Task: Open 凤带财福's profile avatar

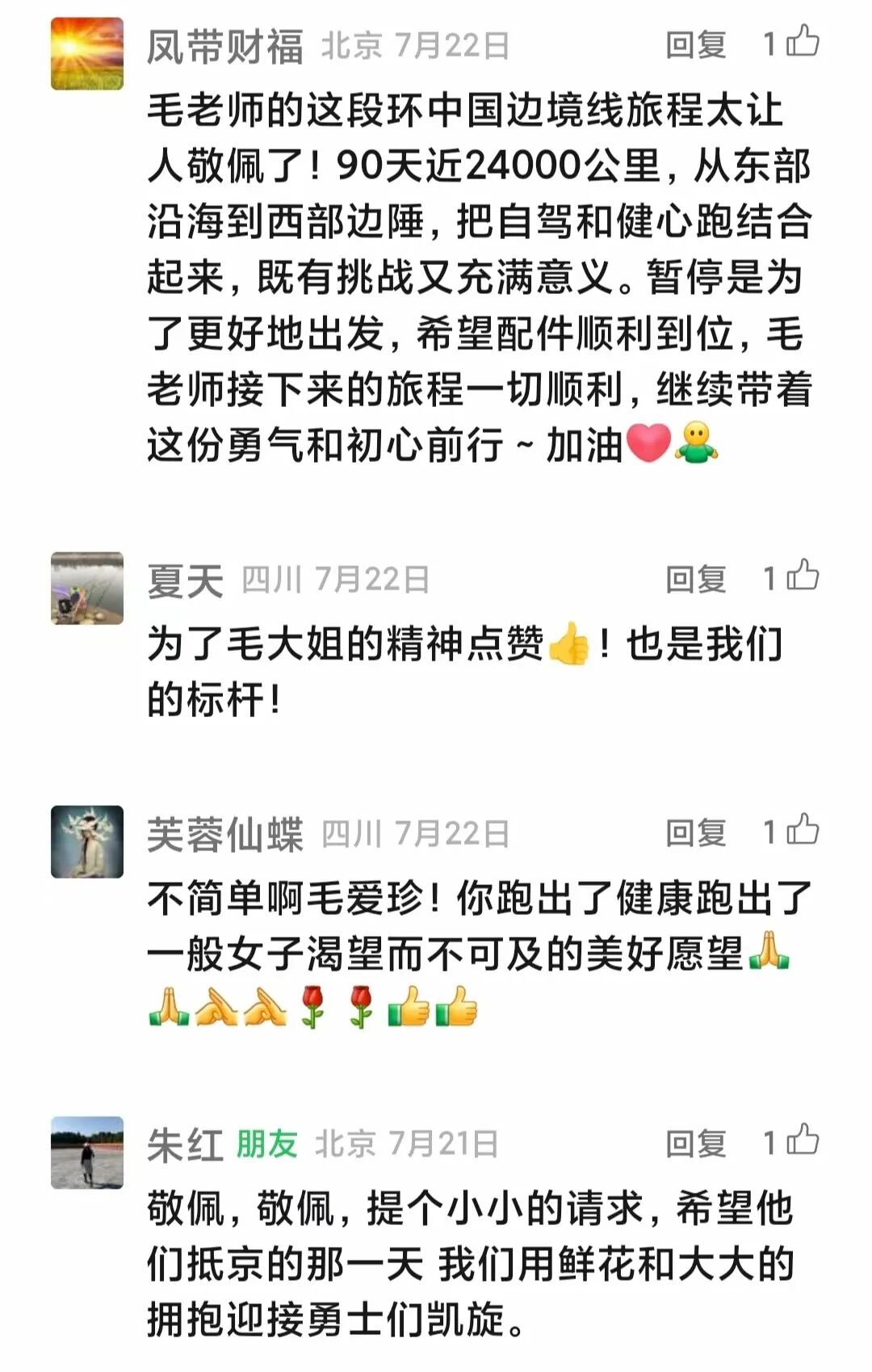Action: (87, 54)
